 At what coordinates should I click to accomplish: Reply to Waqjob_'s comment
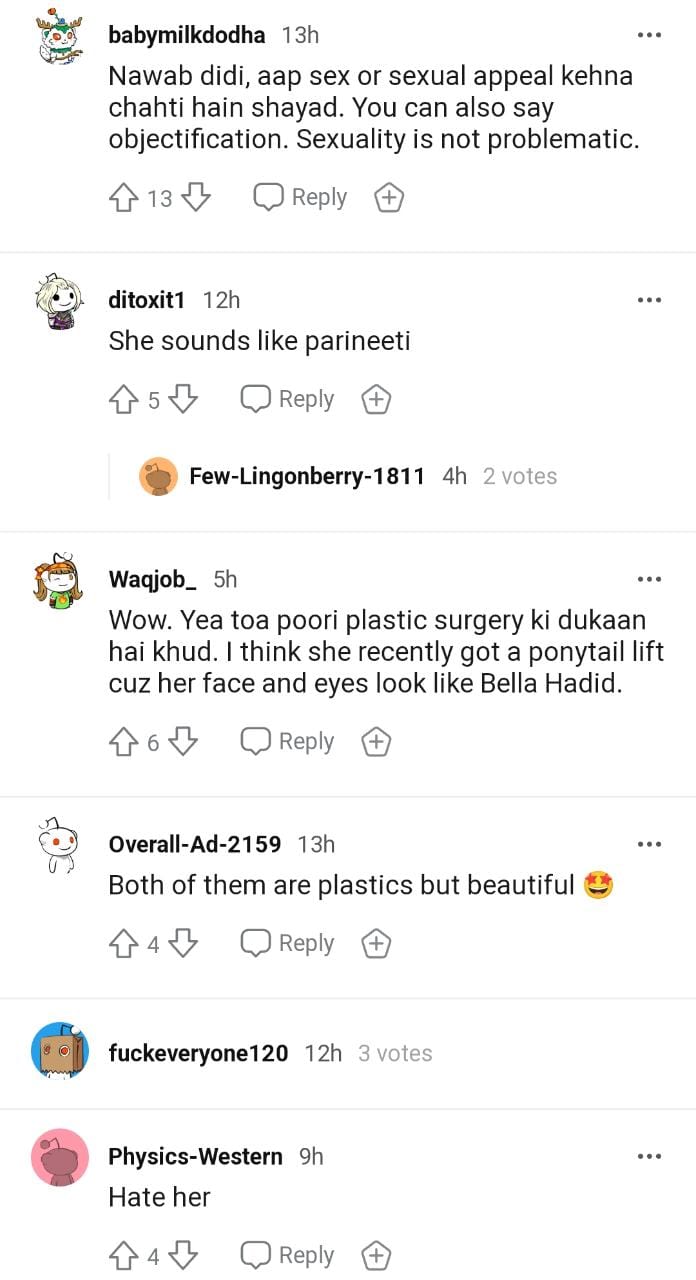pos(287,742)
